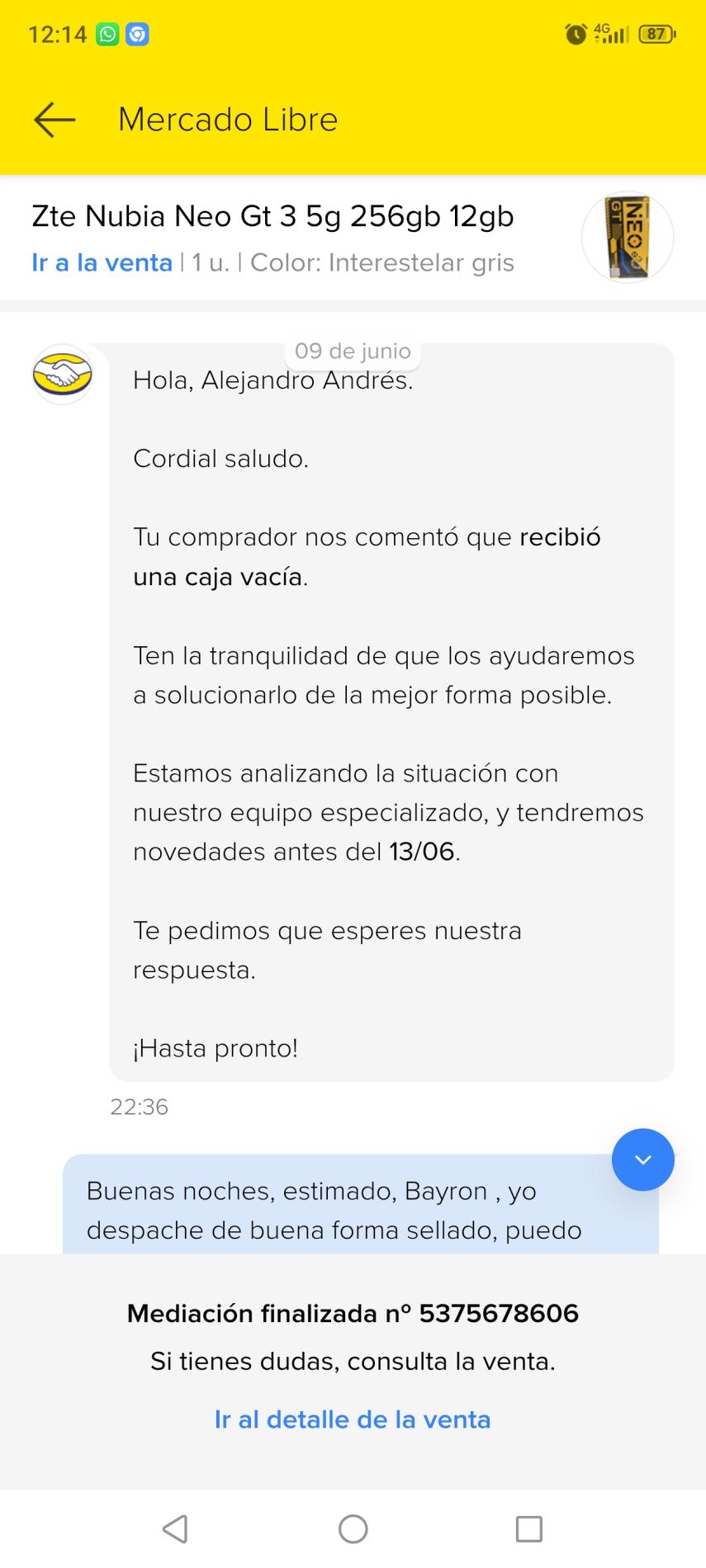Go back using the header arrow
The height and width of the screenshot is (1568, 706).
pos(54,120)
